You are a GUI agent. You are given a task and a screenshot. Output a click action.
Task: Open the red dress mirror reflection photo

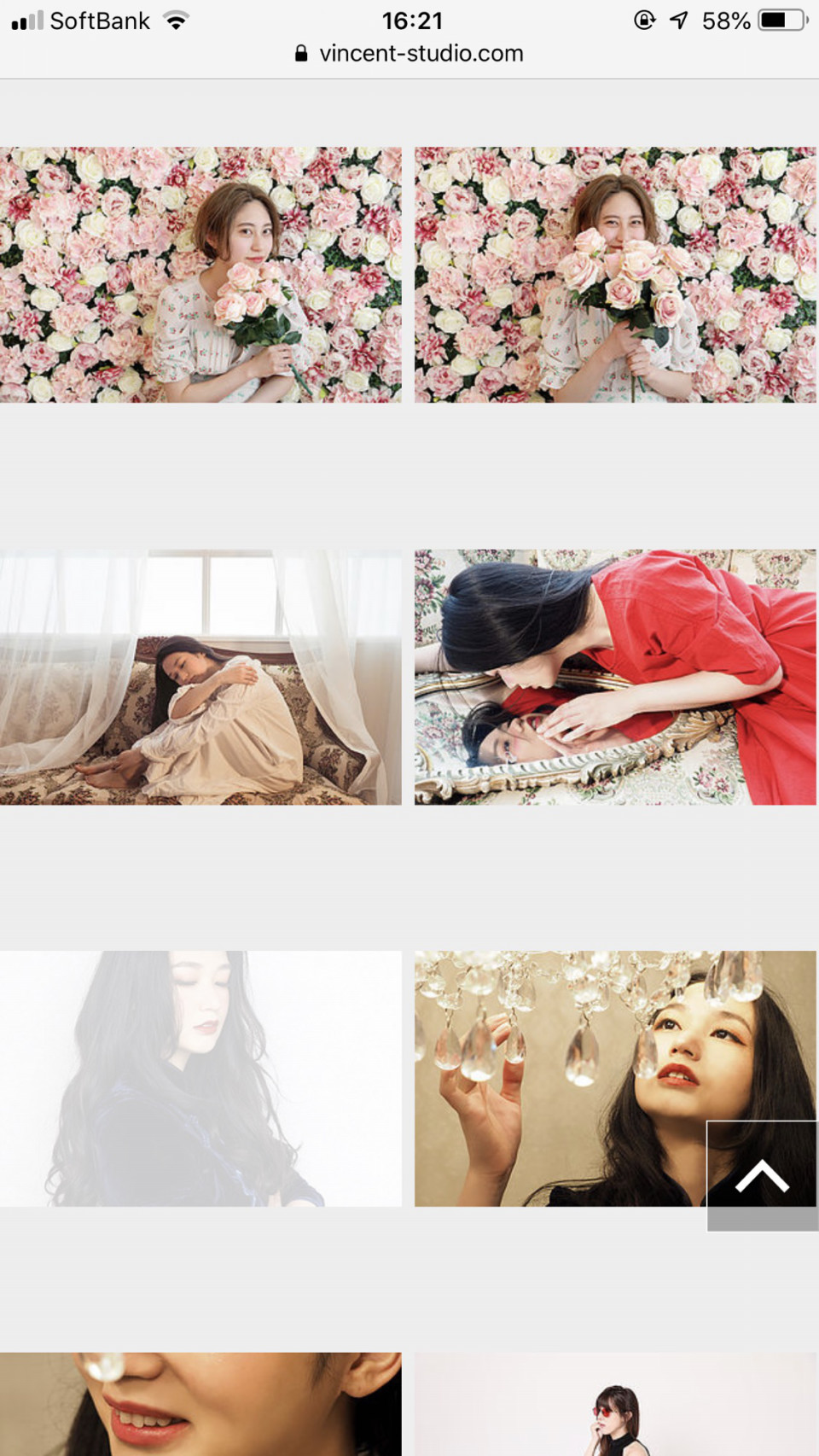coord(615,677)
